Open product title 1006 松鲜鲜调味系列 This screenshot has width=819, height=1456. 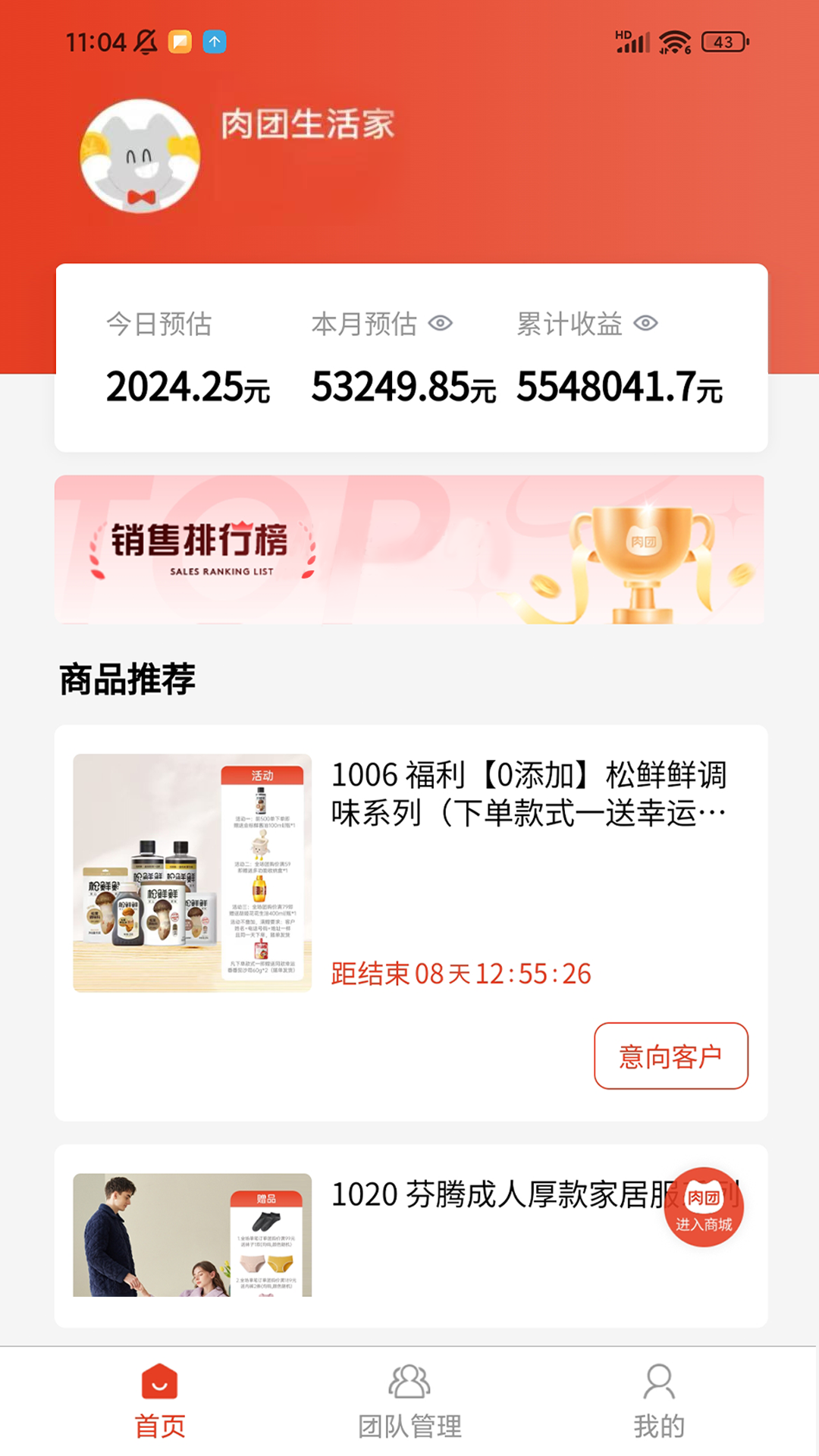point(529,794)
